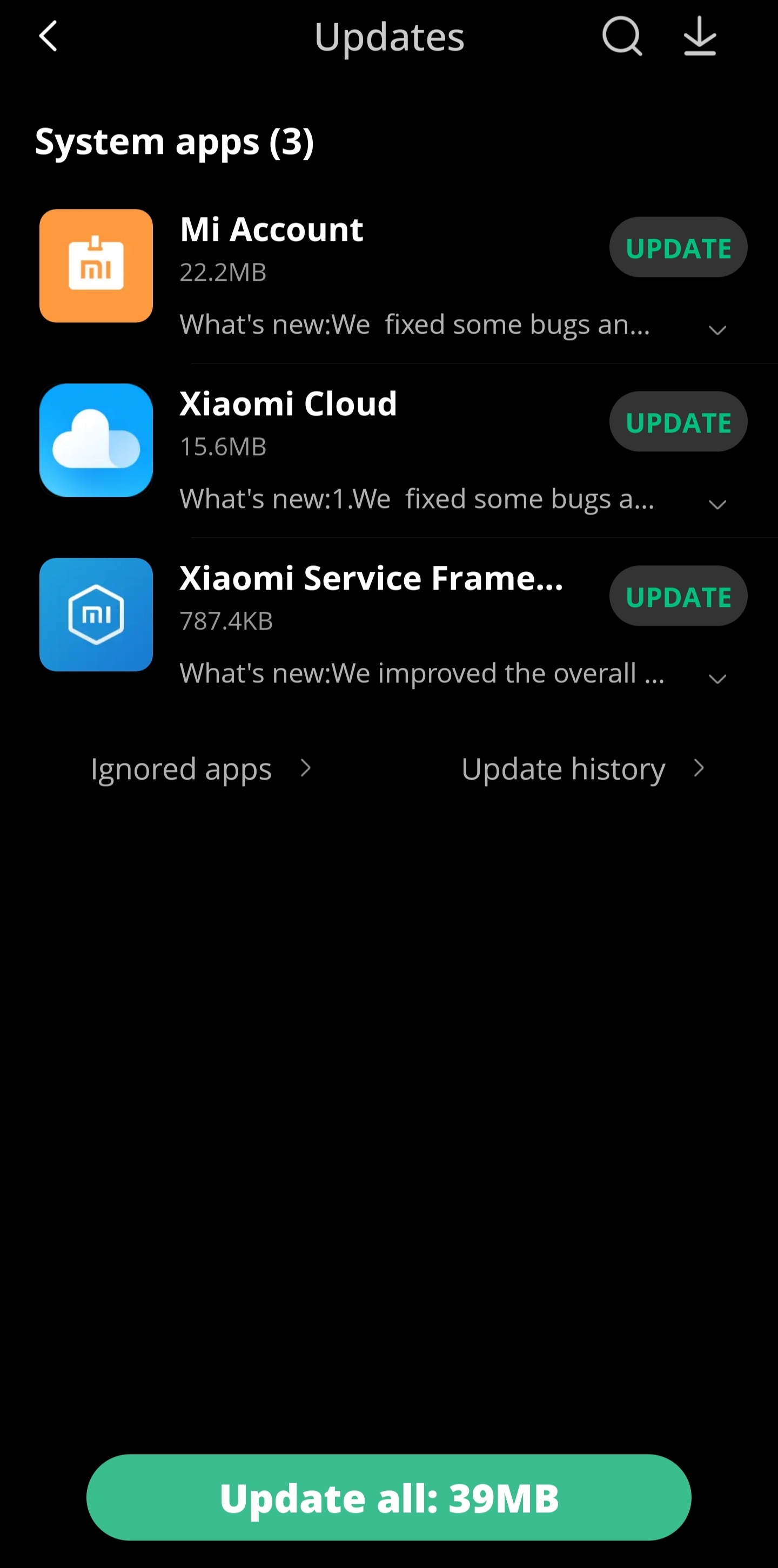Go back from the Updates screen
This screenshot has height=1568, width=778.
pyautogui.click(x=48, y=37)
